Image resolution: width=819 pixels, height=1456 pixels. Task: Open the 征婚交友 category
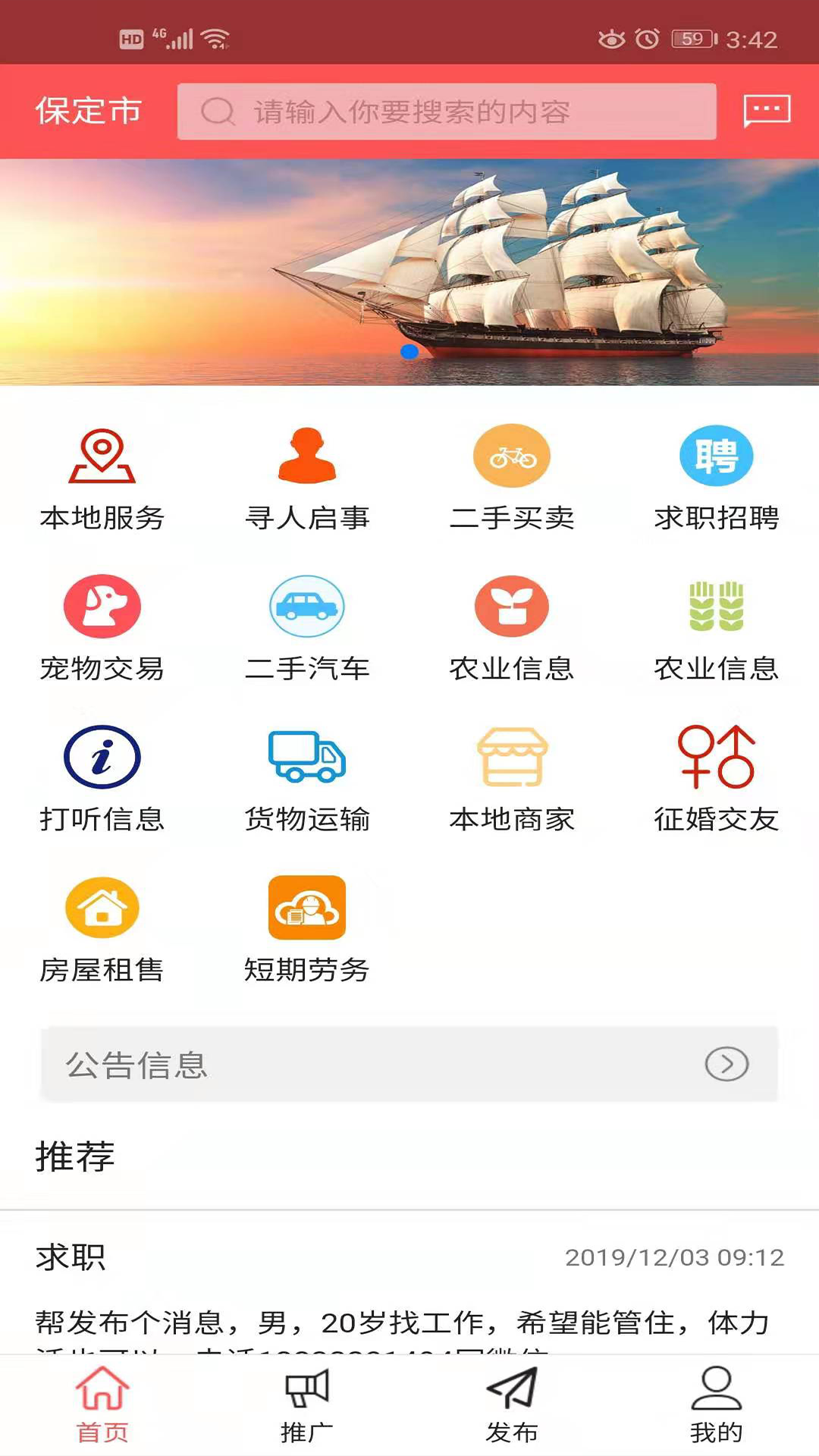click(717, 779)
